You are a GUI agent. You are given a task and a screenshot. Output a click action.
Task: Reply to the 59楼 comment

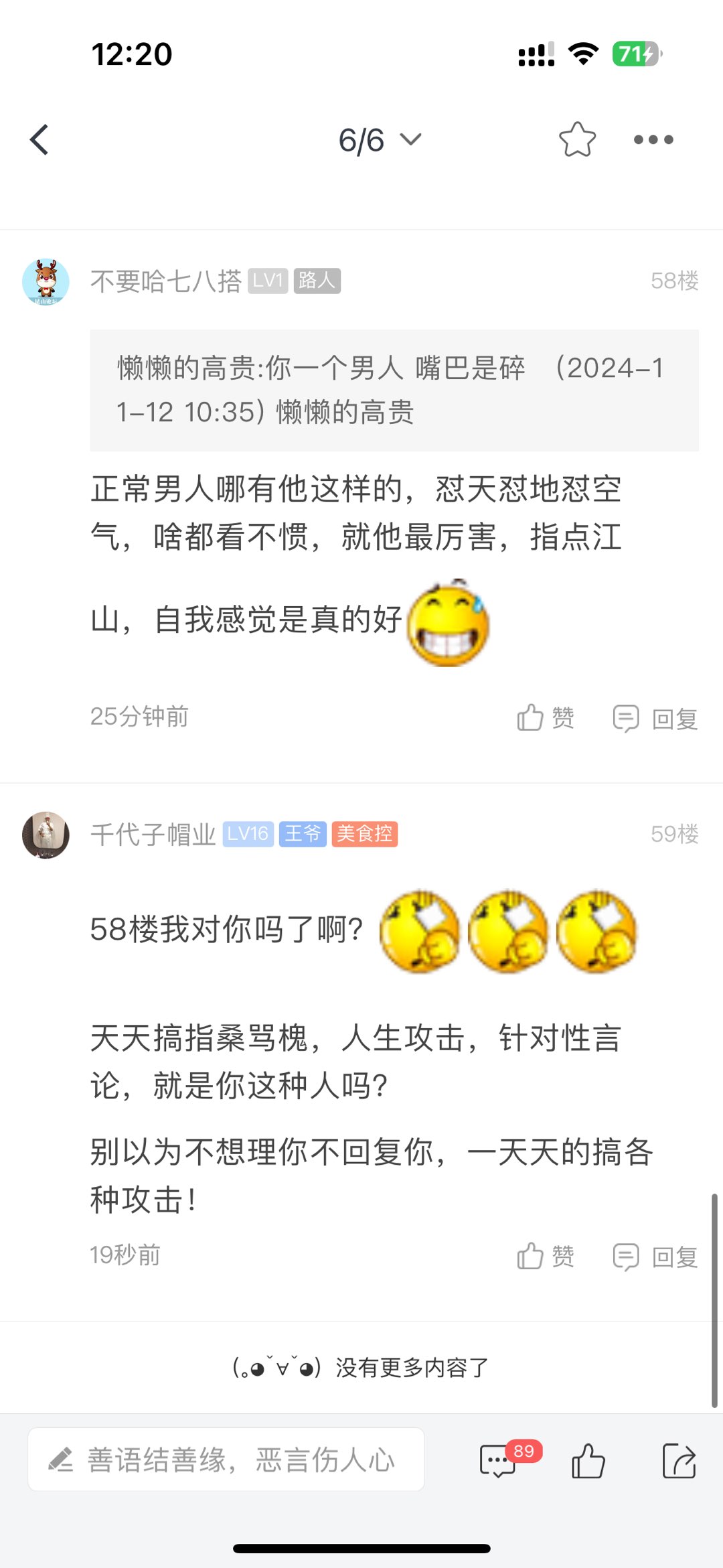coord(655,1257)
